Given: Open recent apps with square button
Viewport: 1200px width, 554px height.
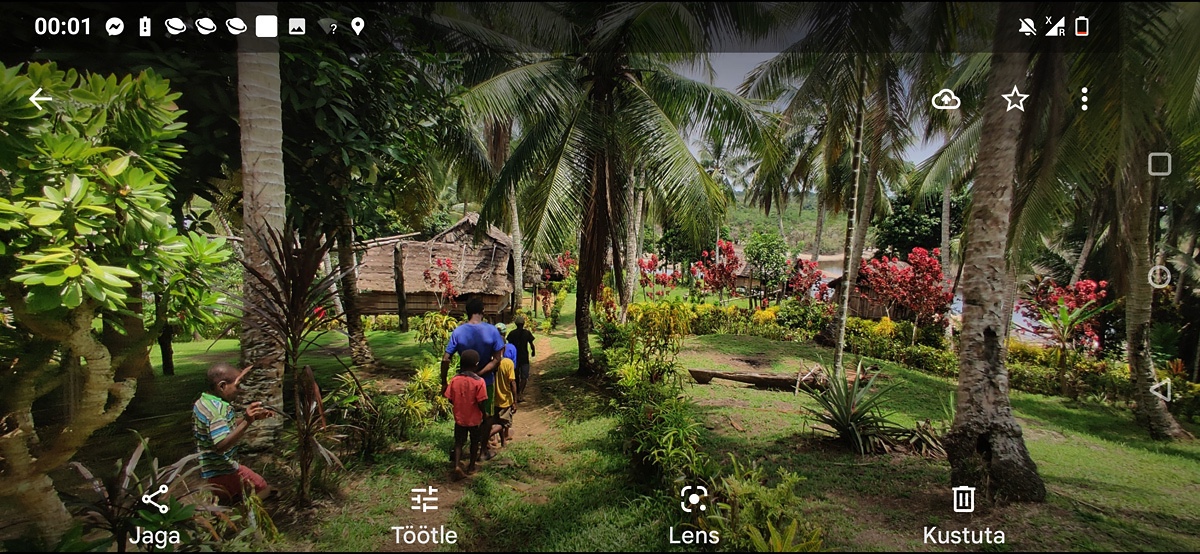Looking at the screenshot, I should tap(1159, 164).
